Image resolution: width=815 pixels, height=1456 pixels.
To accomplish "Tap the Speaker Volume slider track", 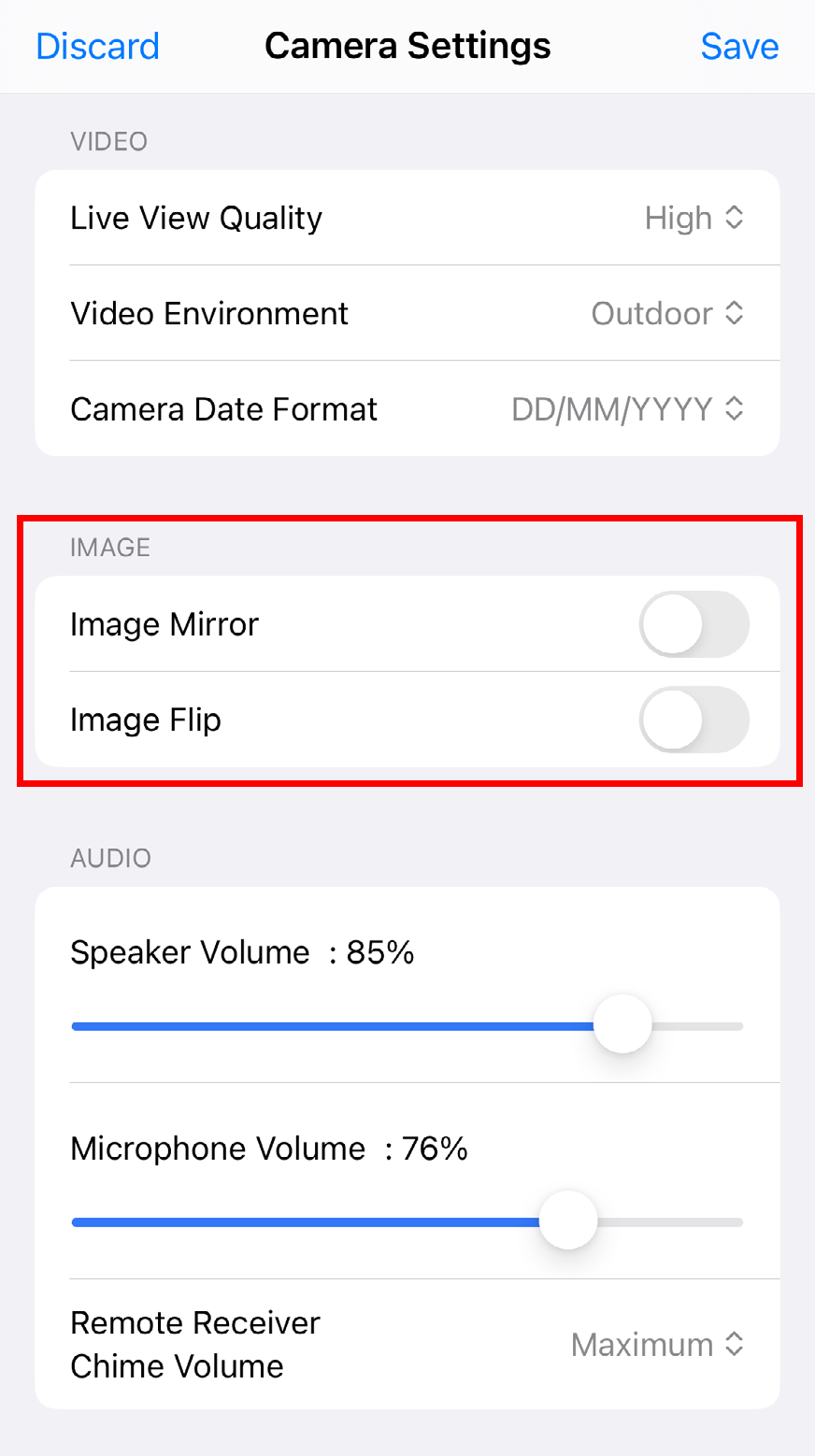I will pyautogui.click(x=407, y=1025).
